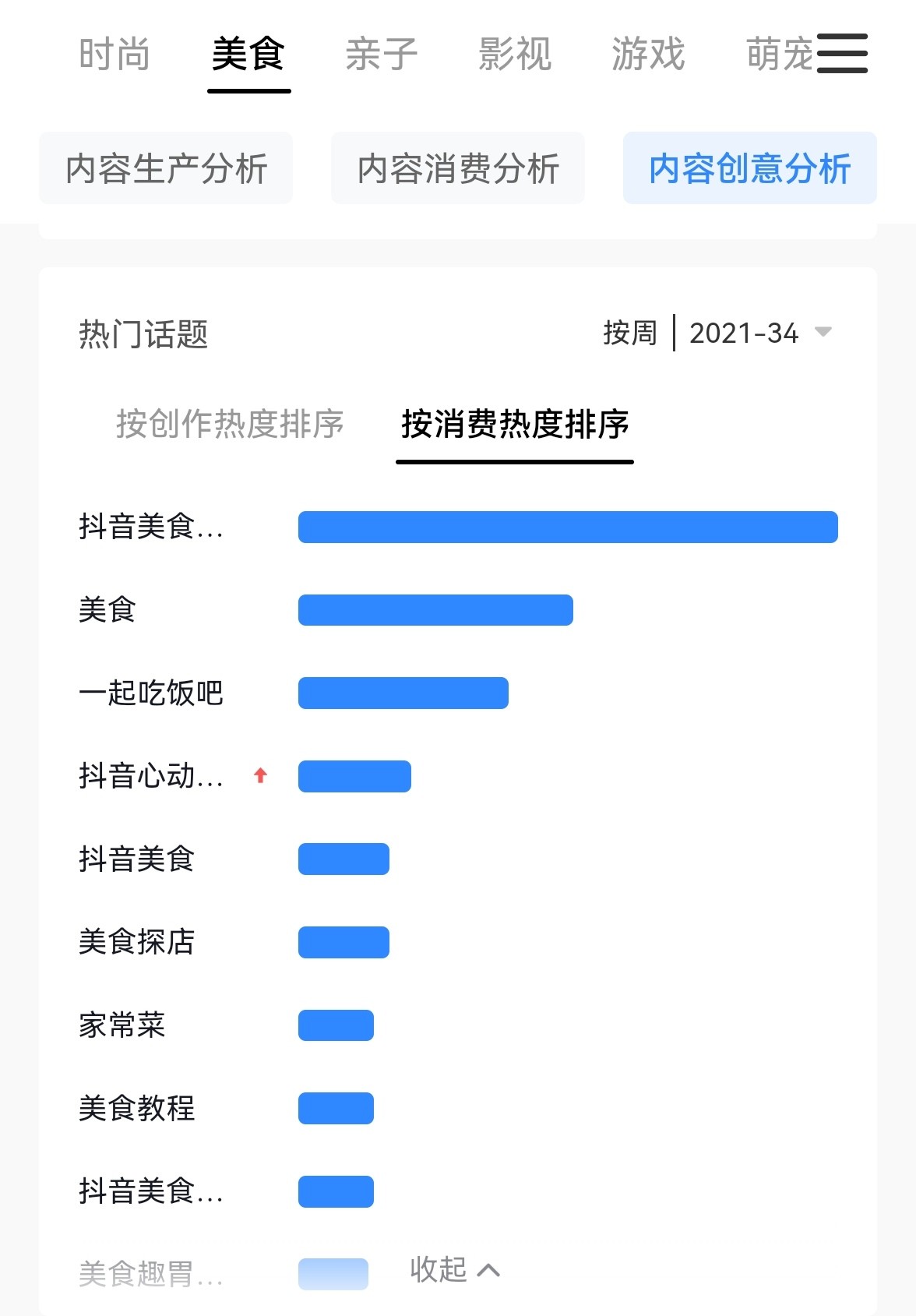
Task: Go to the 游戏 category tab
Action: [648, 55]
